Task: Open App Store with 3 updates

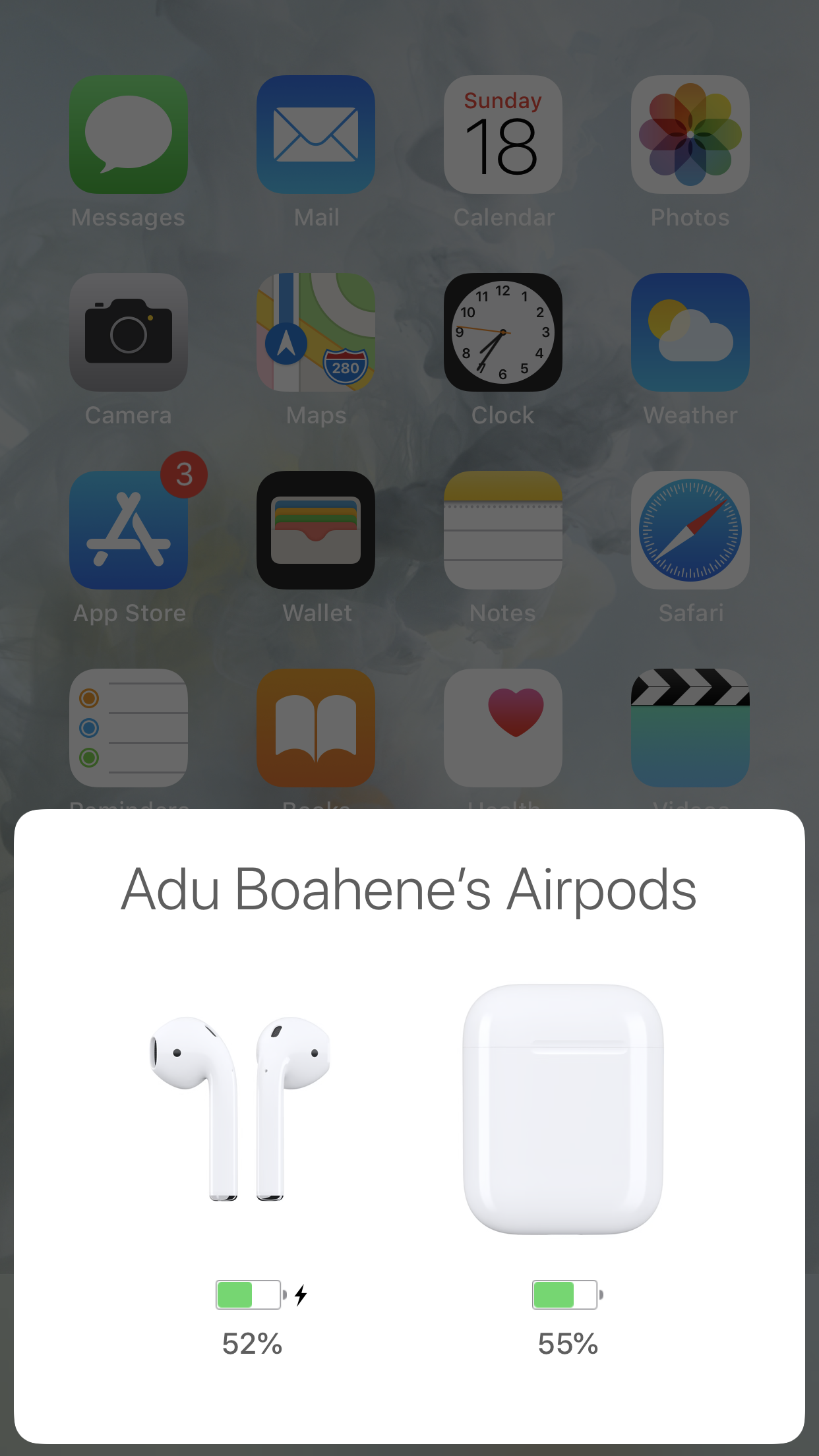Action: tap(129, 530)
